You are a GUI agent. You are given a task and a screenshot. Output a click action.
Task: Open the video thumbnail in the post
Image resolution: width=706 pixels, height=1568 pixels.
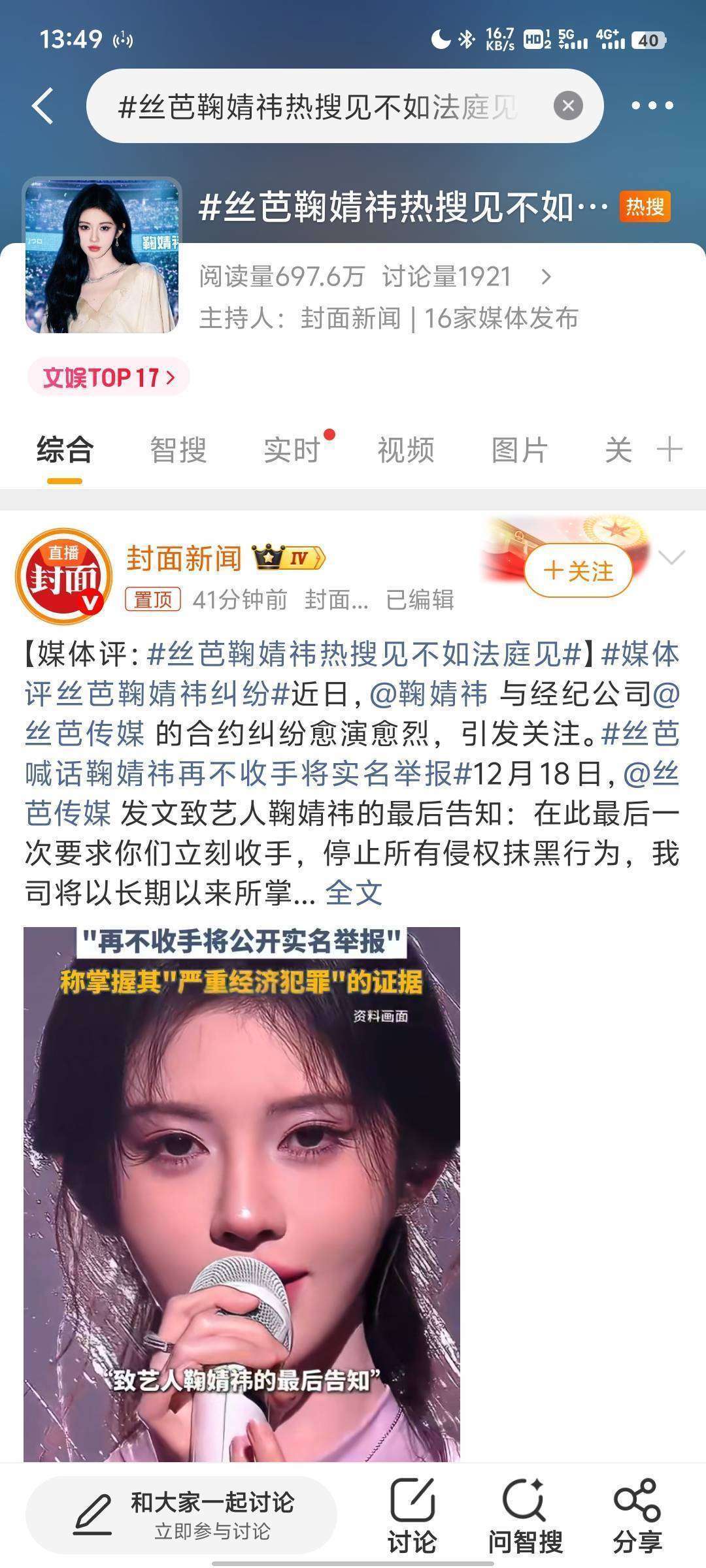[x=242, y=1194]
